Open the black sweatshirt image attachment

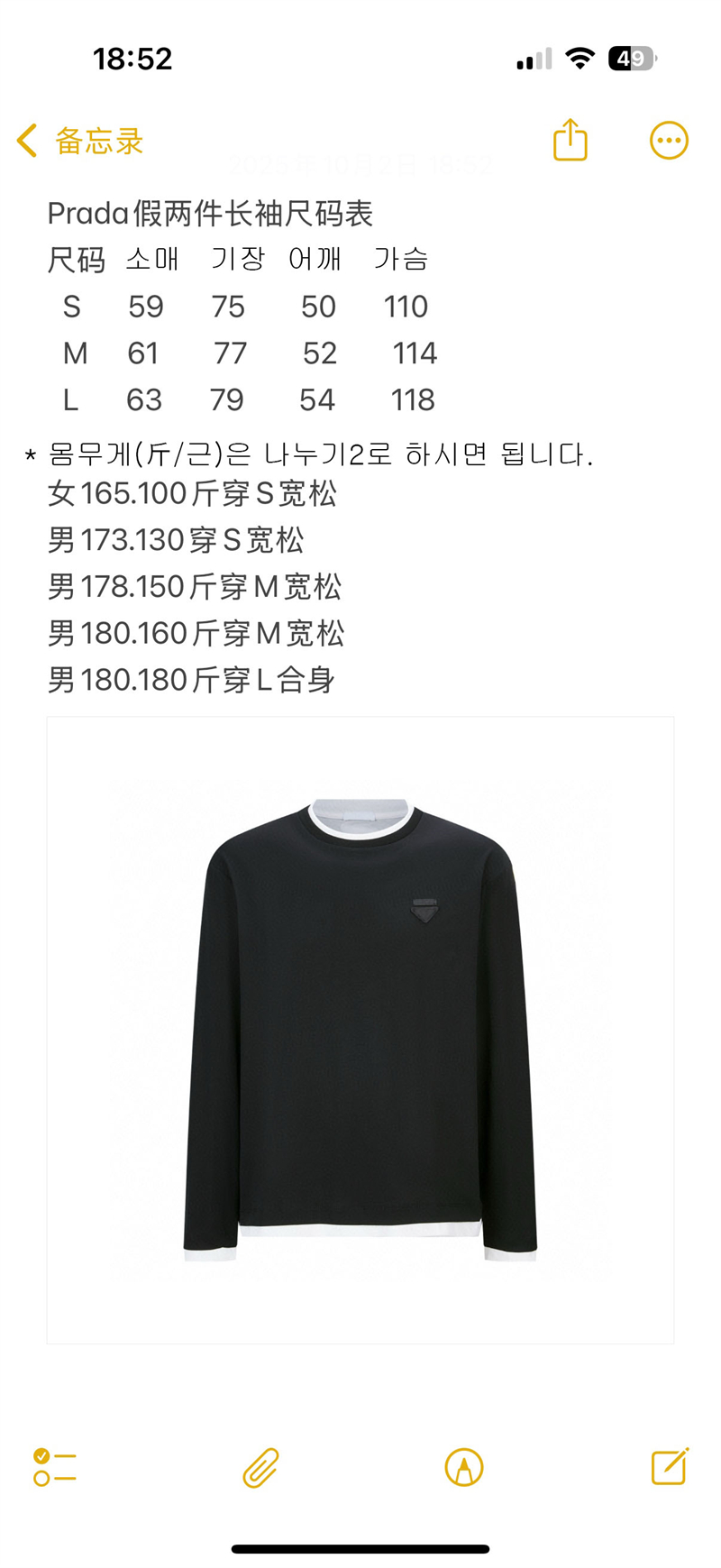click(x=360, y=1030)
